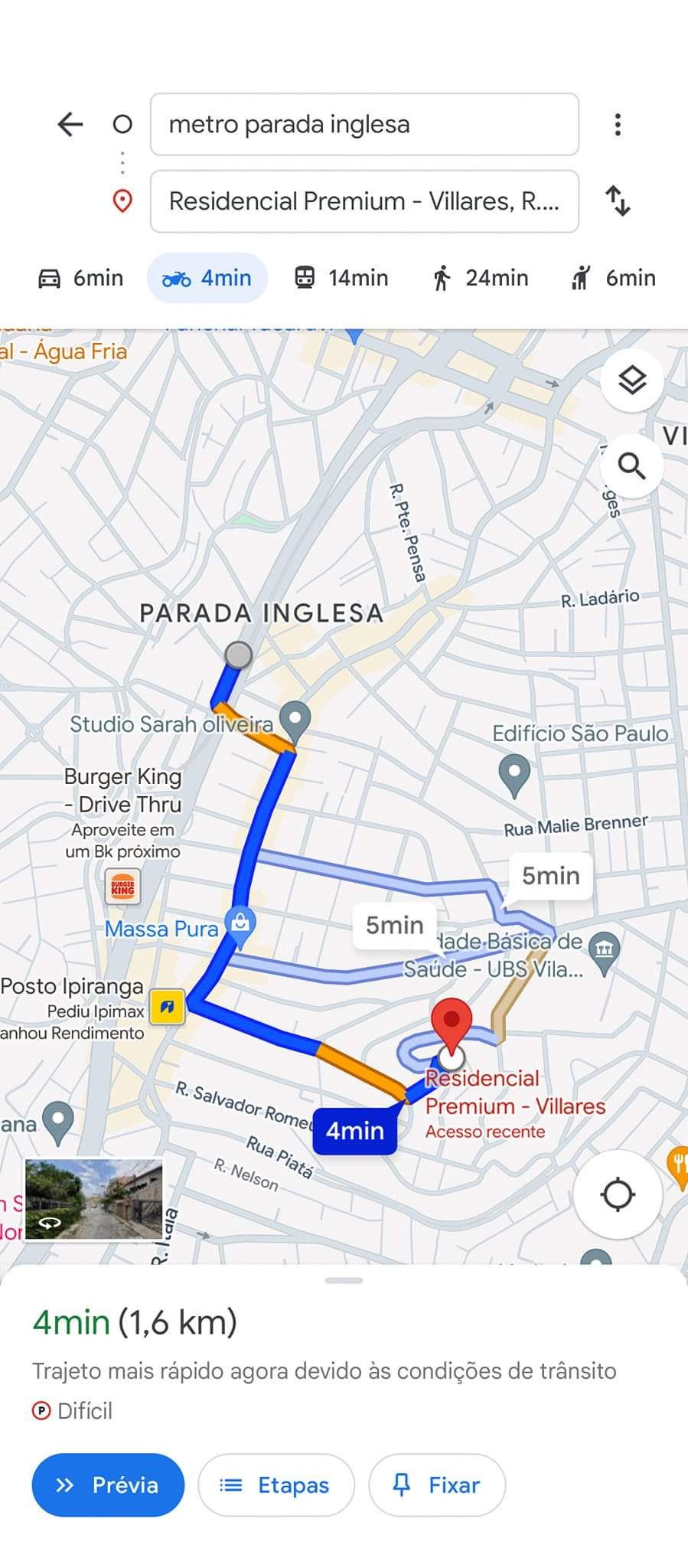Select motorcycle mode 4min
The width and height of the screenshot is (688, 1568).
(x=207, y=278)
